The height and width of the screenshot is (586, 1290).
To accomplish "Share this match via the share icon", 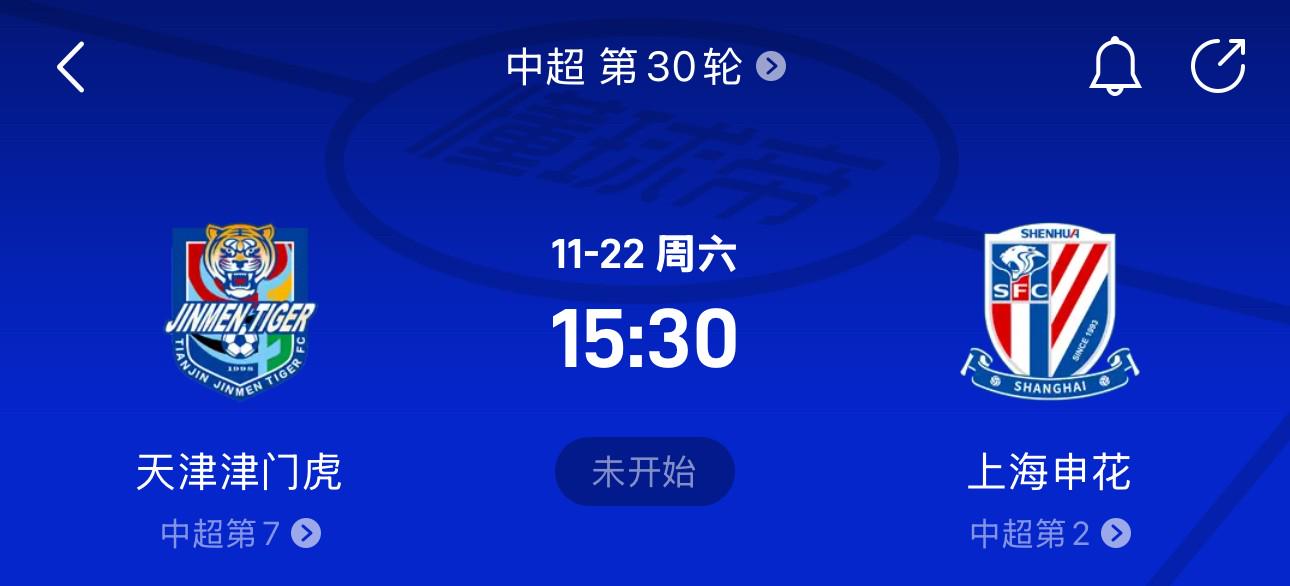I will tap(1218, 66).
